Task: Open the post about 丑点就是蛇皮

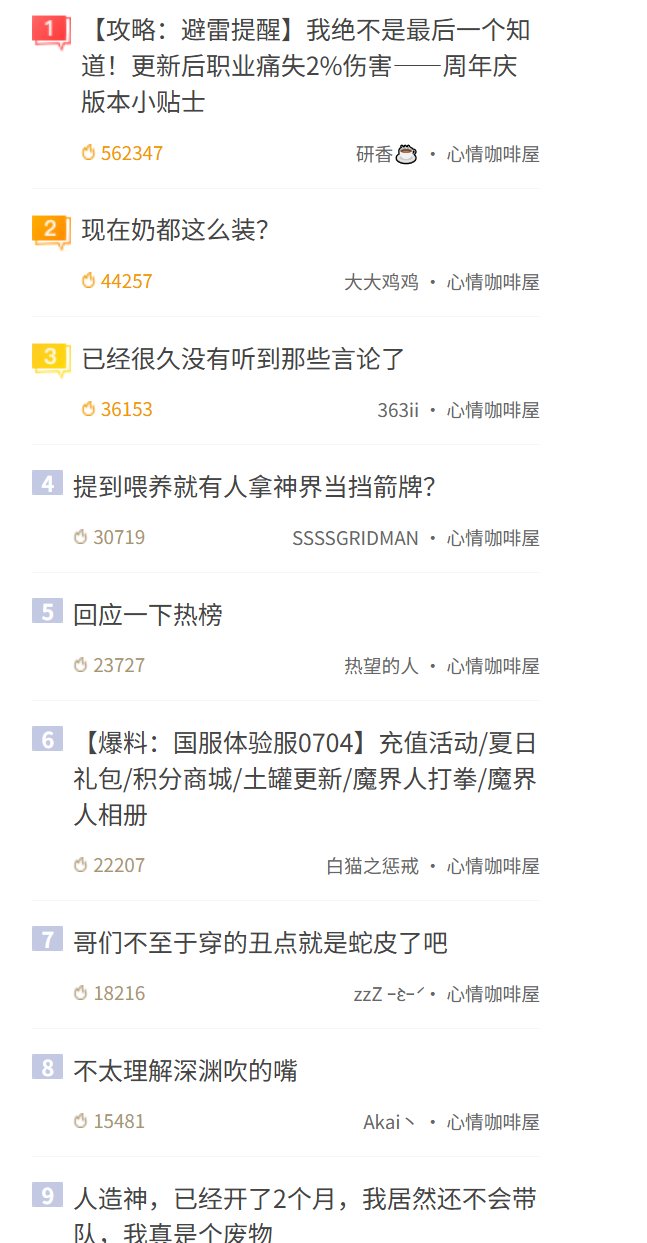Action: click(260, 942)
